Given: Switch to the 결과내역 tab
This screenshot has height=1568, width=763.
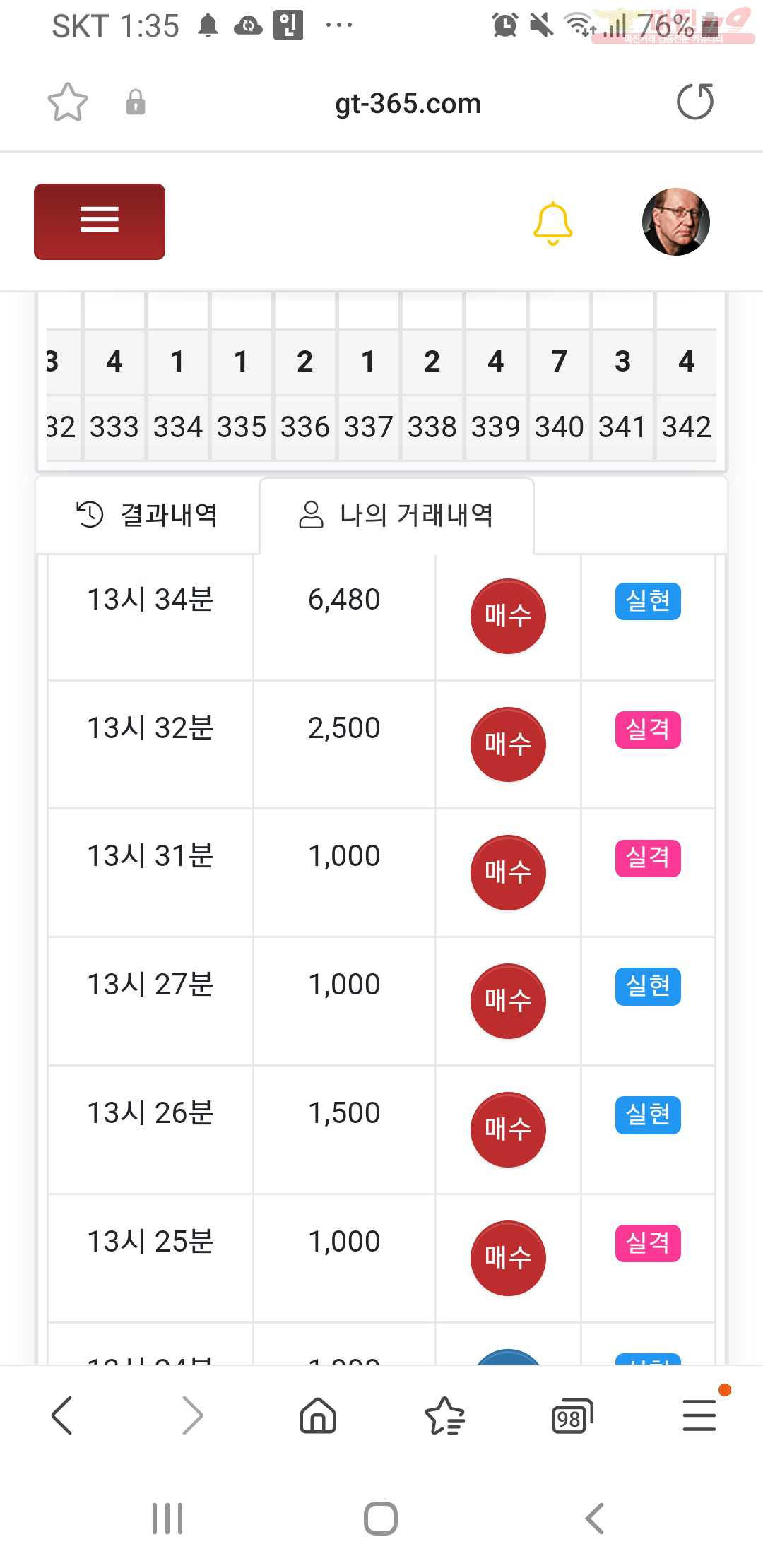Looking at the screenshot, I should 147,515.
